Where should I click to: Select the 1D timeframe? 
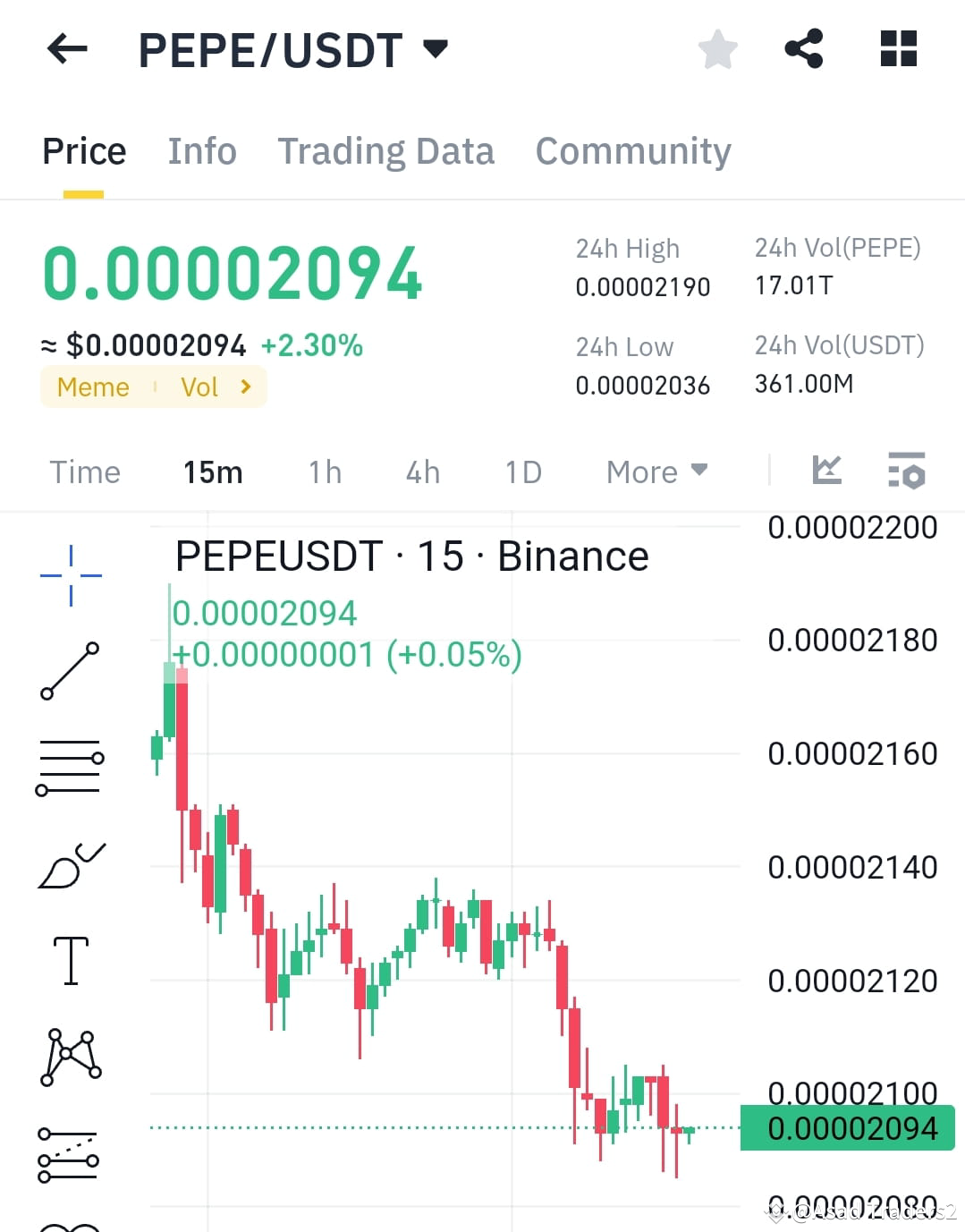[523, 472]
